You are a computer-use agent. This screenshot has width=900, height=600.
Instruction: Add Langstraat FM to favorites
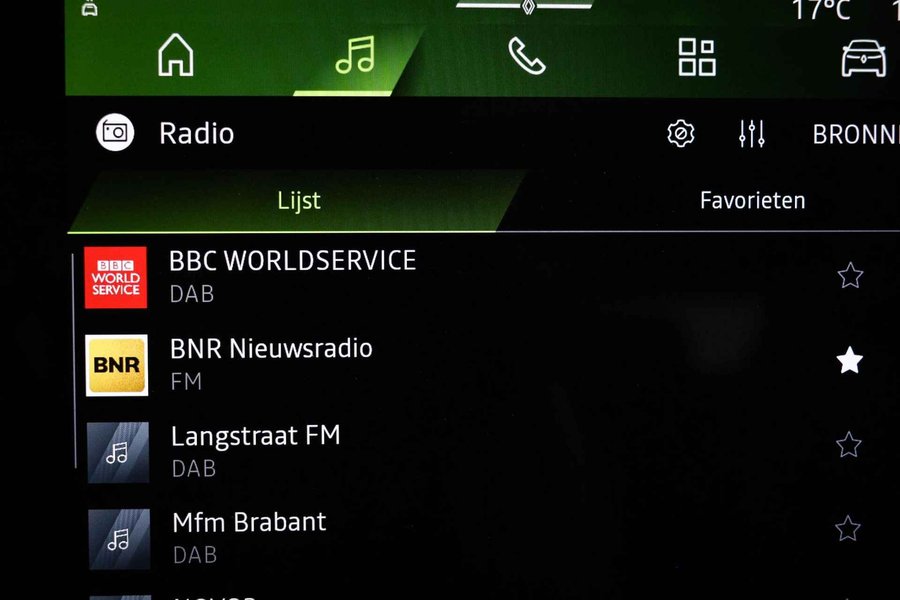click(849, 444)
